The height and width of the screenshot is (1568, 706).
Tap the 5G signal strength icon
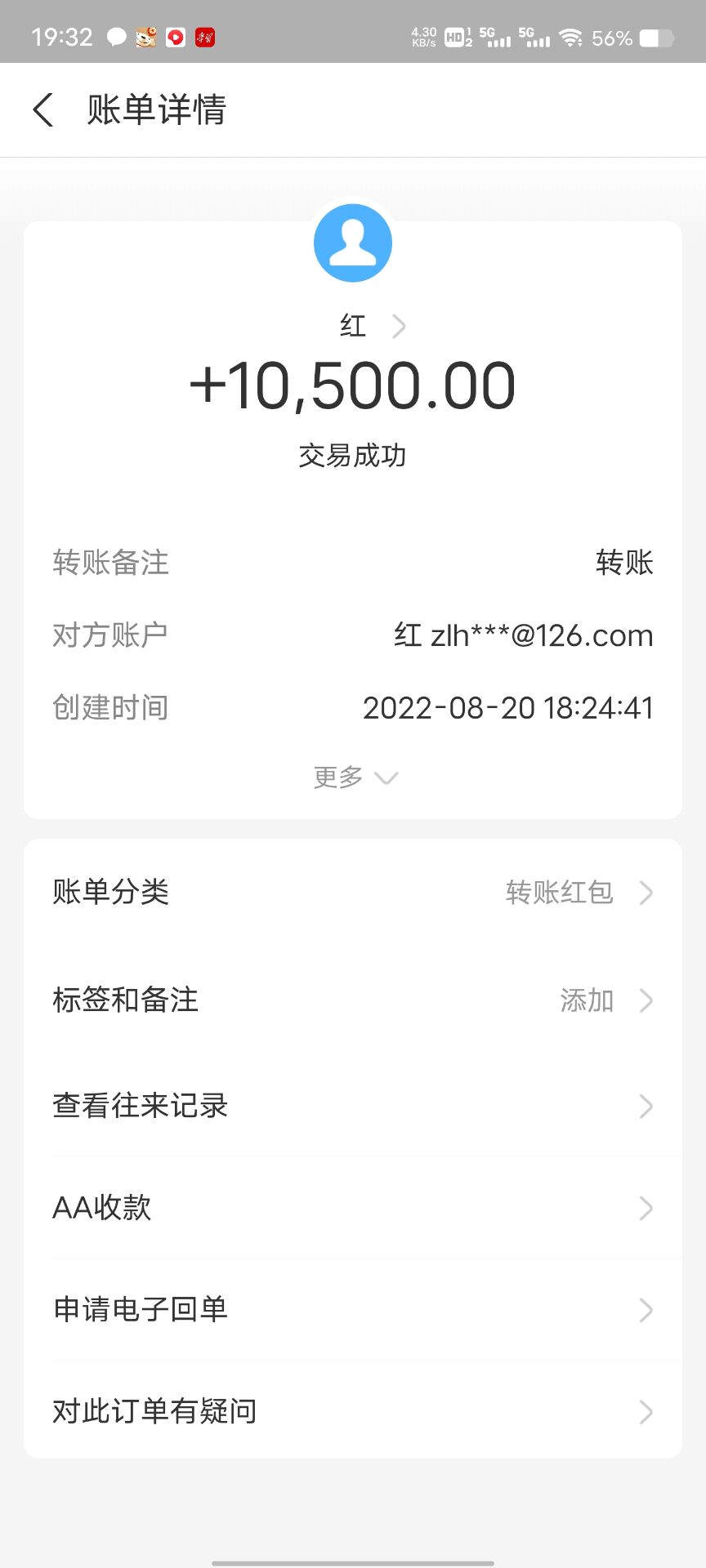point(497,37)
